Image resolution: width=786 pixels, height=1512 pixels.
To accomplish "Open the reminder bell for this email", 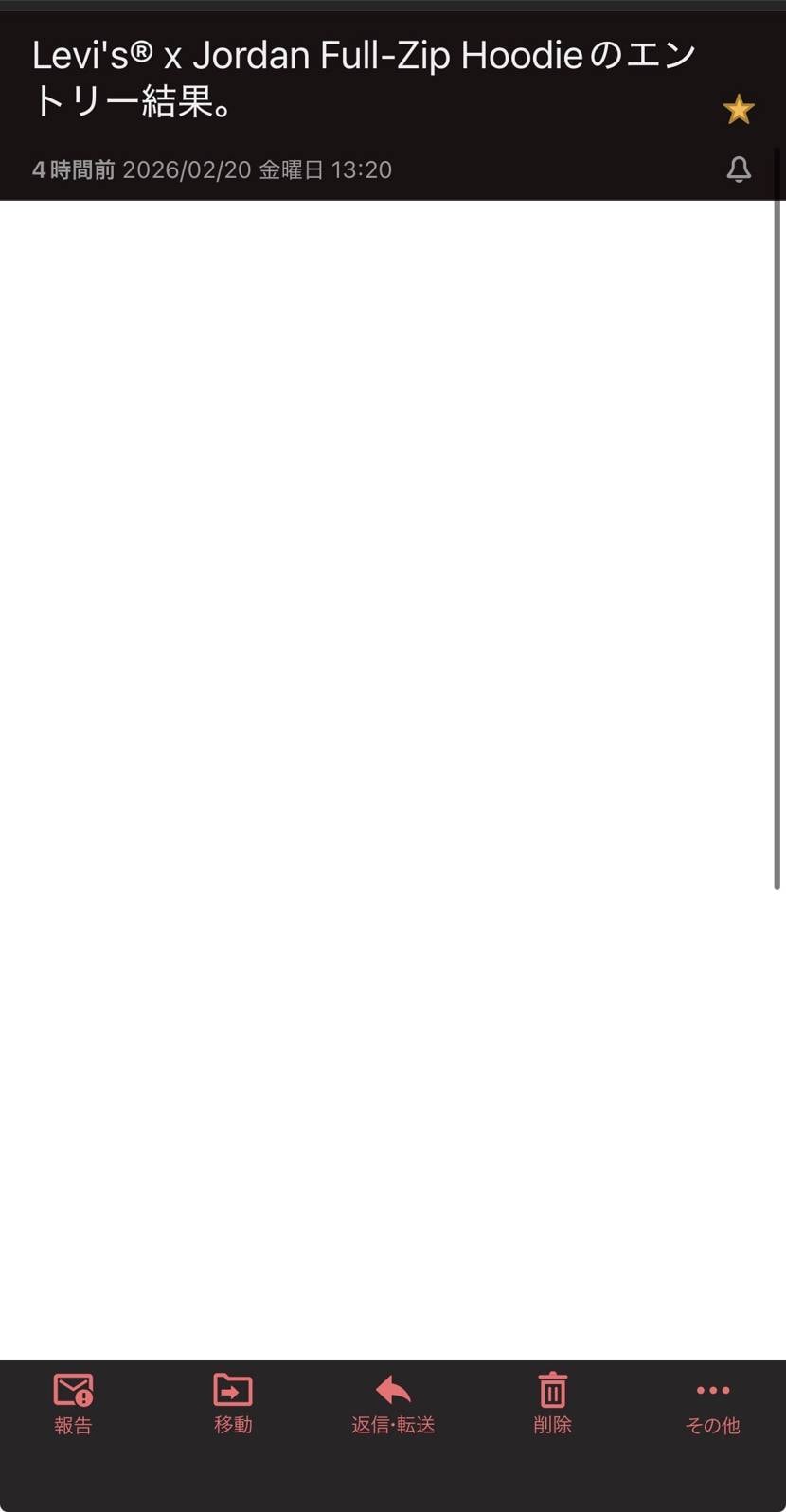I will (x=739, y=169).
